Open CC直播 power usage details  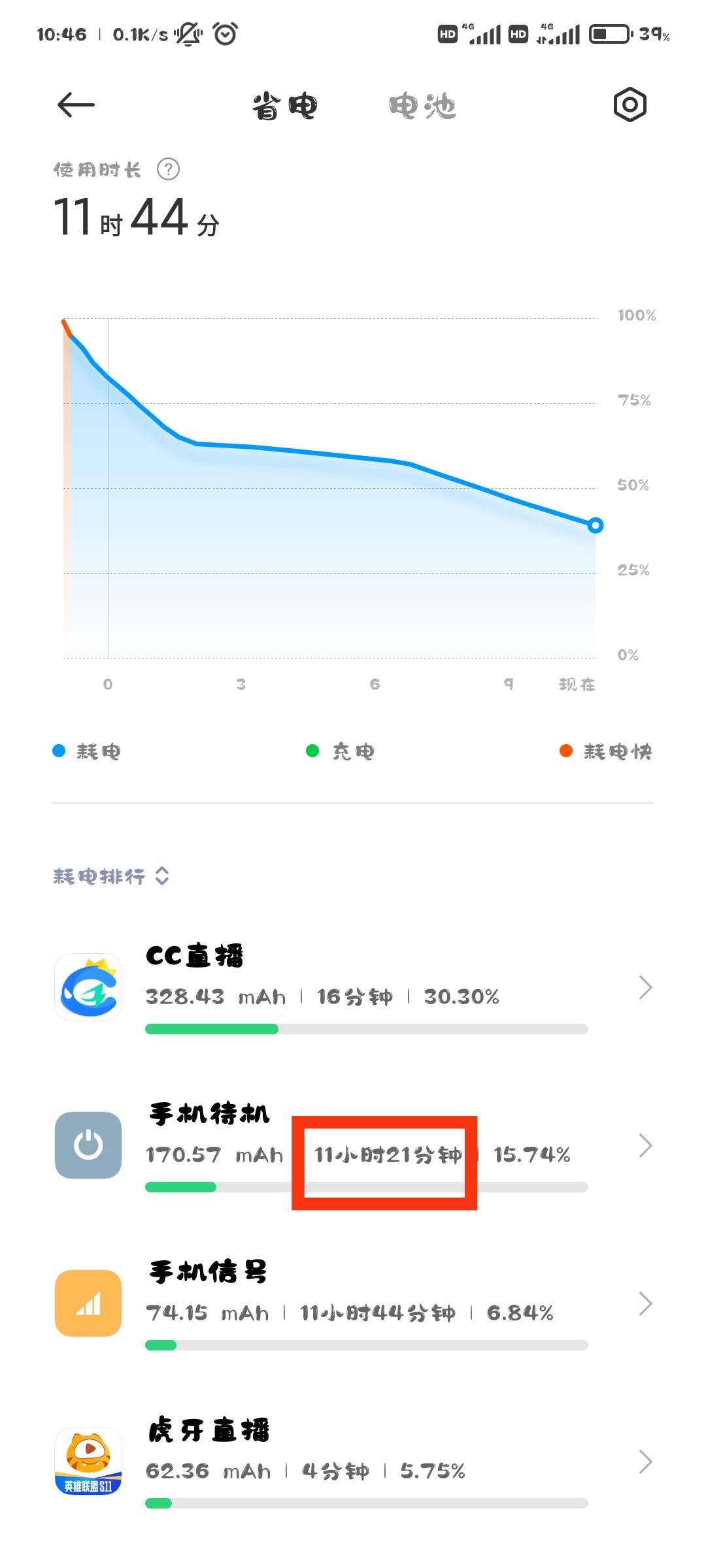click(x=353, y=988)
